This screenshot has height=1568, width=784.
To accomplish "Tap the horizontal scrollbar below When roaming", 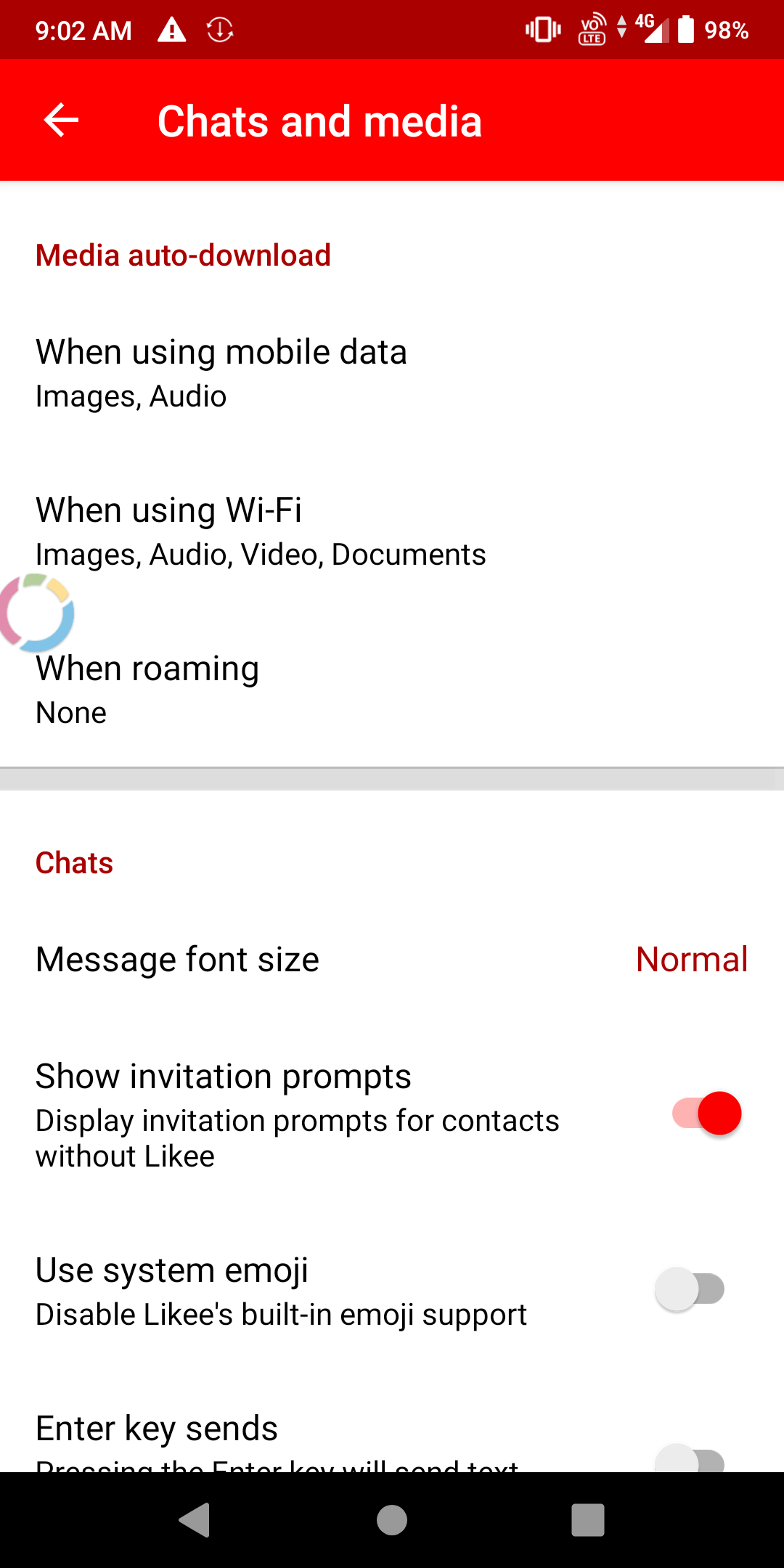I will tap(392, 778).
